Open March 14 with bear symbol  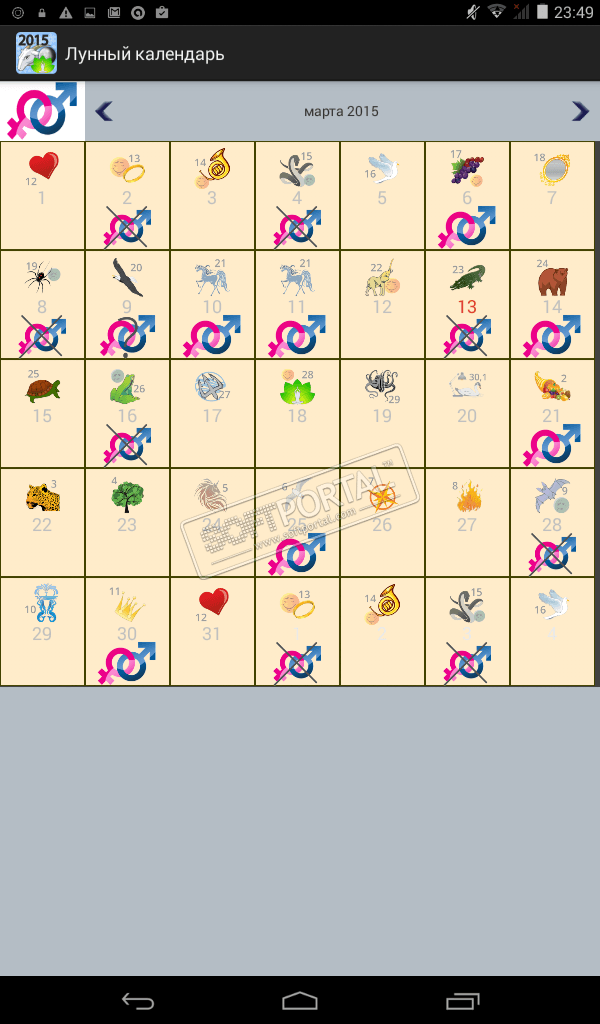click(552, 304)
